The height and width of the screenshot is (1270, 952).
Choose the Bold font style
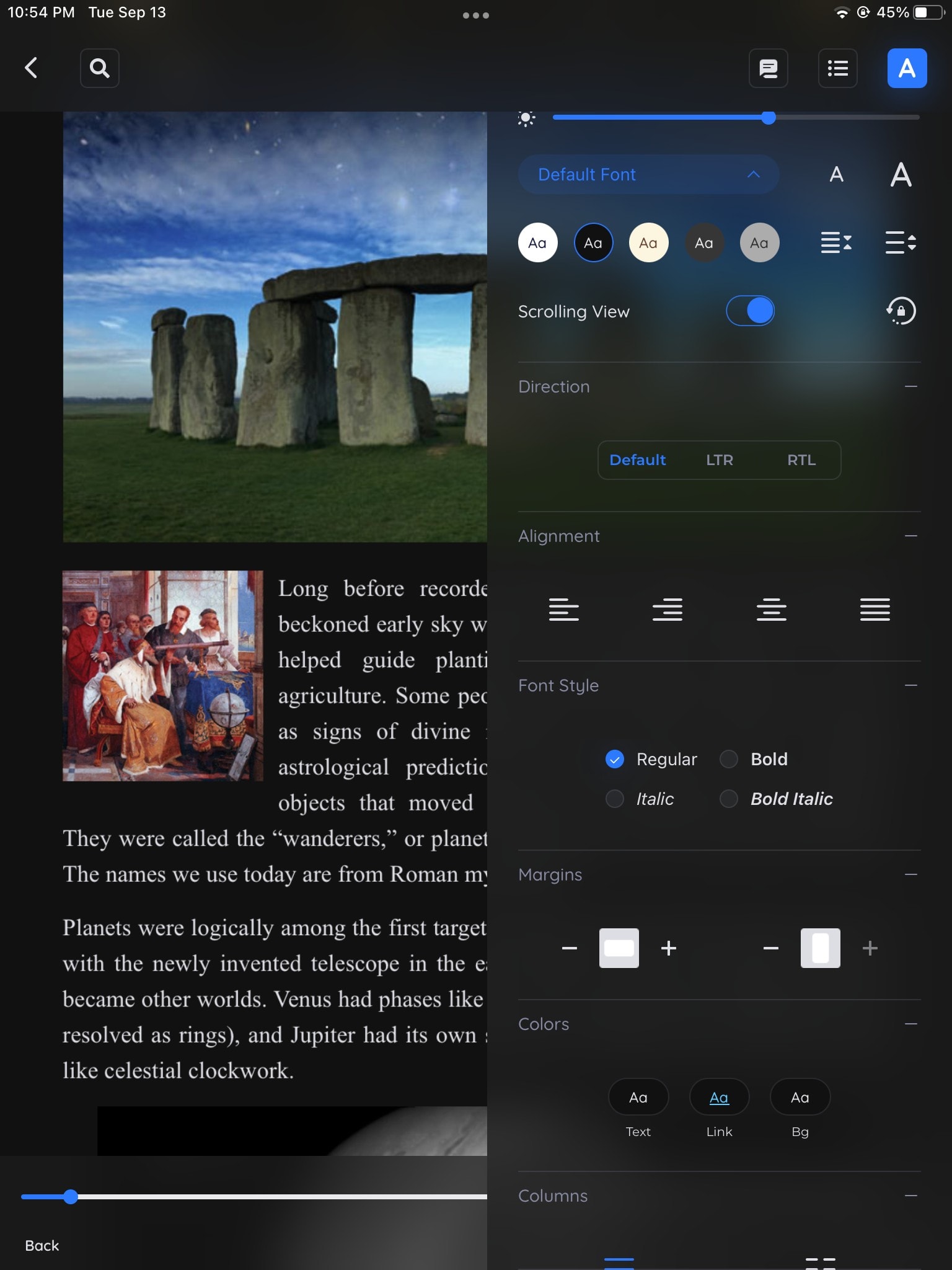point(729,759)
